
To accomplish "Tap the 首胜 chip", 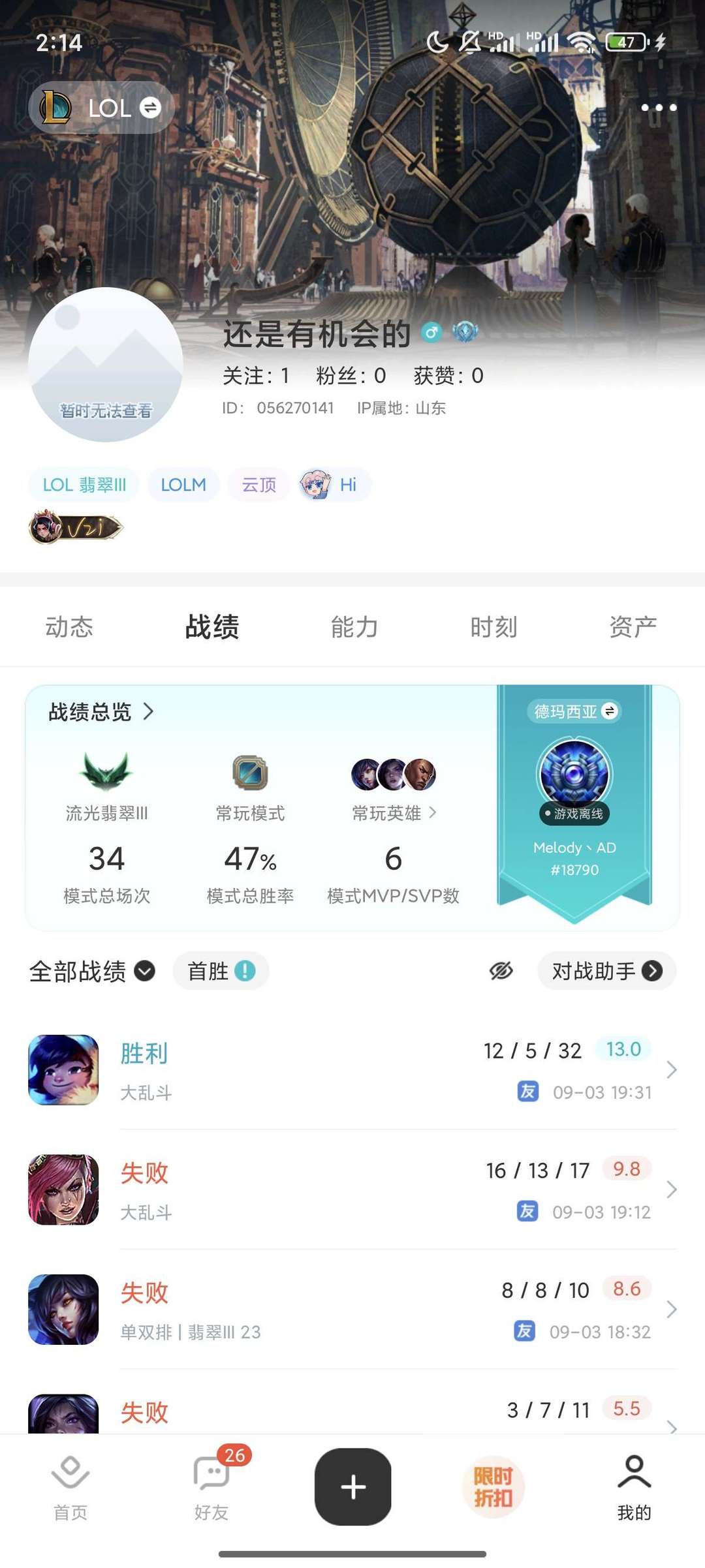I will point(221,971).
